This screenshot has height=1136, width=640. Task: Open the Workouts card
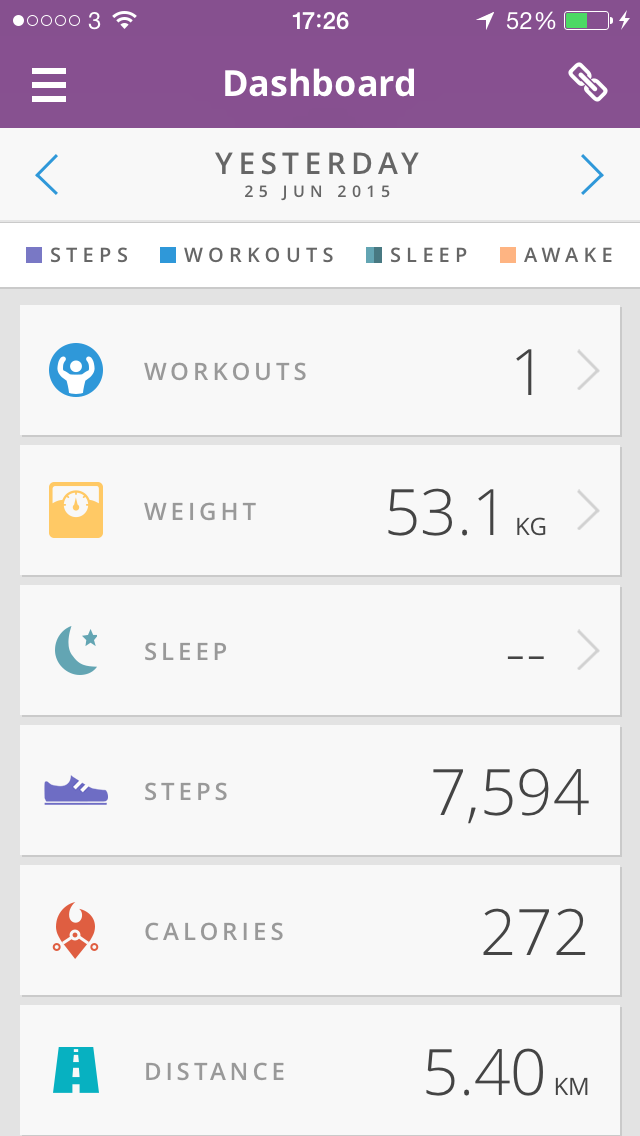pos(320,371)
